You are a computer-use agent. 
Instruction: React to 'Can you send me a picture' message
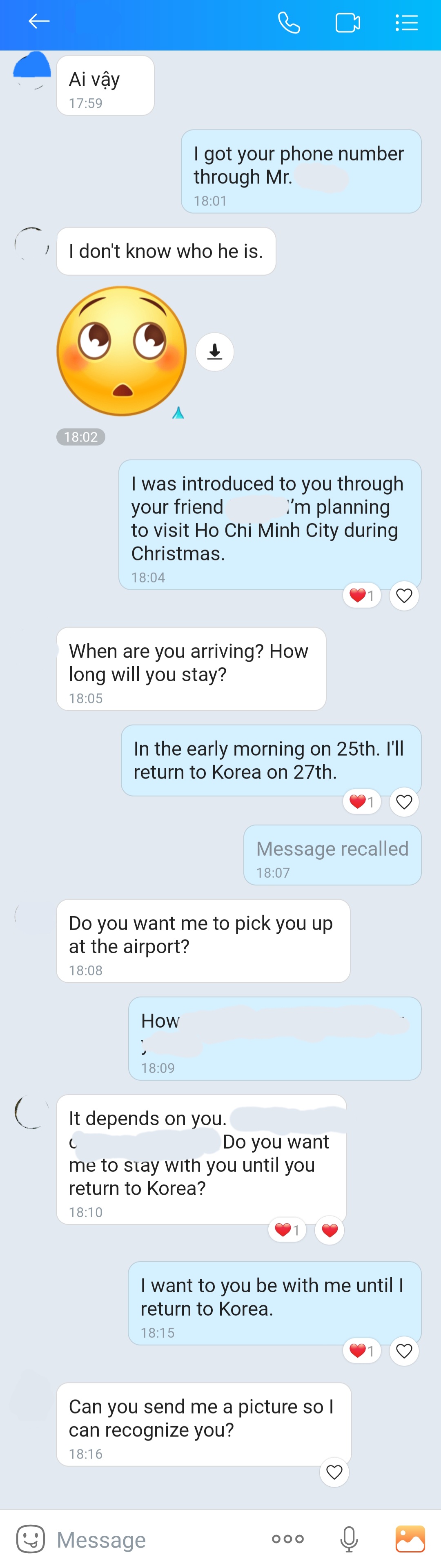coord(334,1472)
